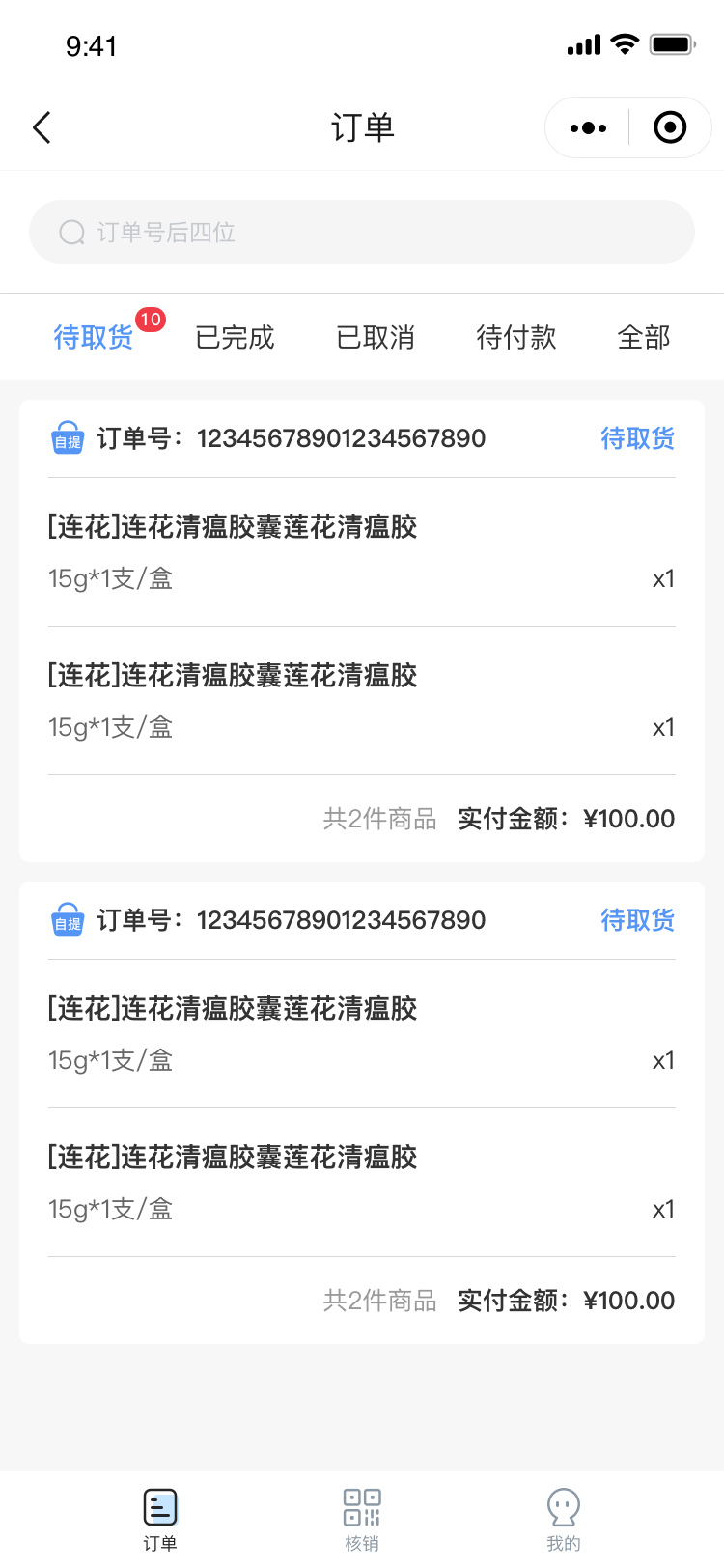Open the 核销 bottom navigation tab
Screen dimensions: 724x1568
[x=362, y=1519]
